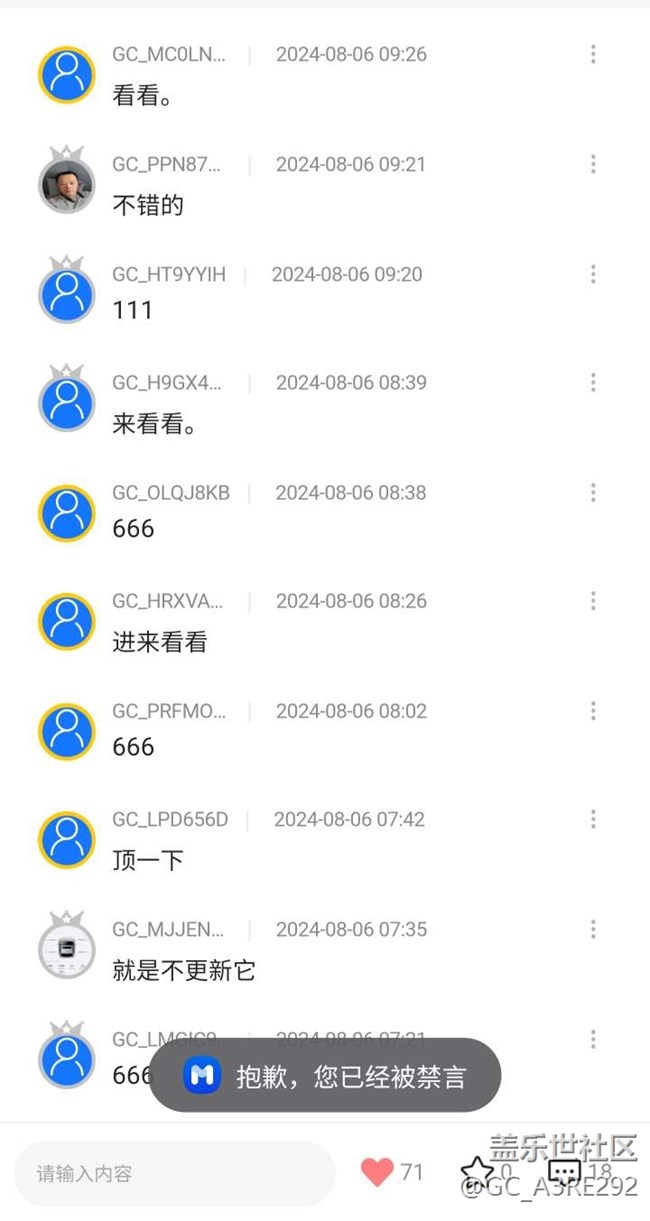The width and height of the screenshot is (650, 1221).
Task: Show options for GC_H9GX4's comment
Action: pos(593,382)
